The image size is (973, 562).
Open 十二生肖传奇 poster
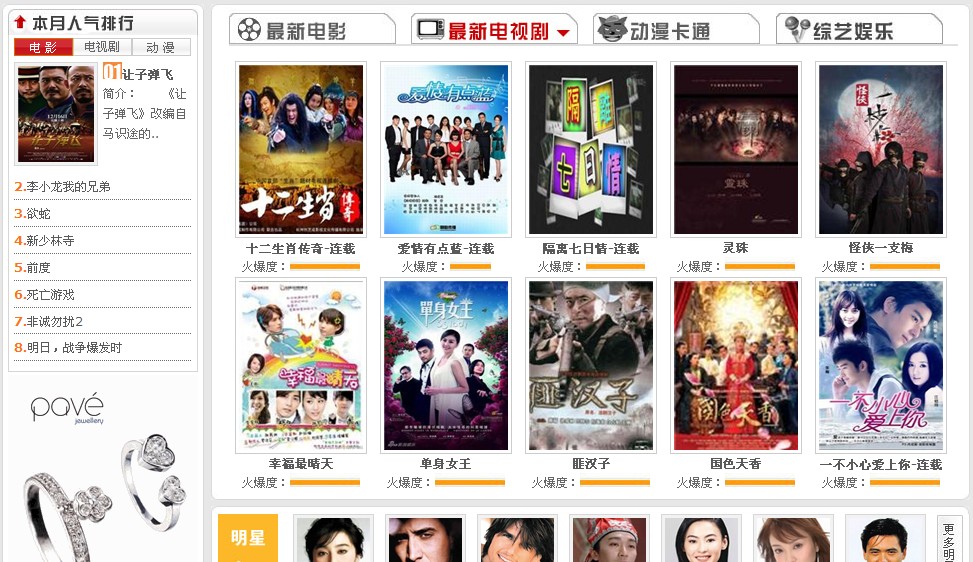coord(301,150)
